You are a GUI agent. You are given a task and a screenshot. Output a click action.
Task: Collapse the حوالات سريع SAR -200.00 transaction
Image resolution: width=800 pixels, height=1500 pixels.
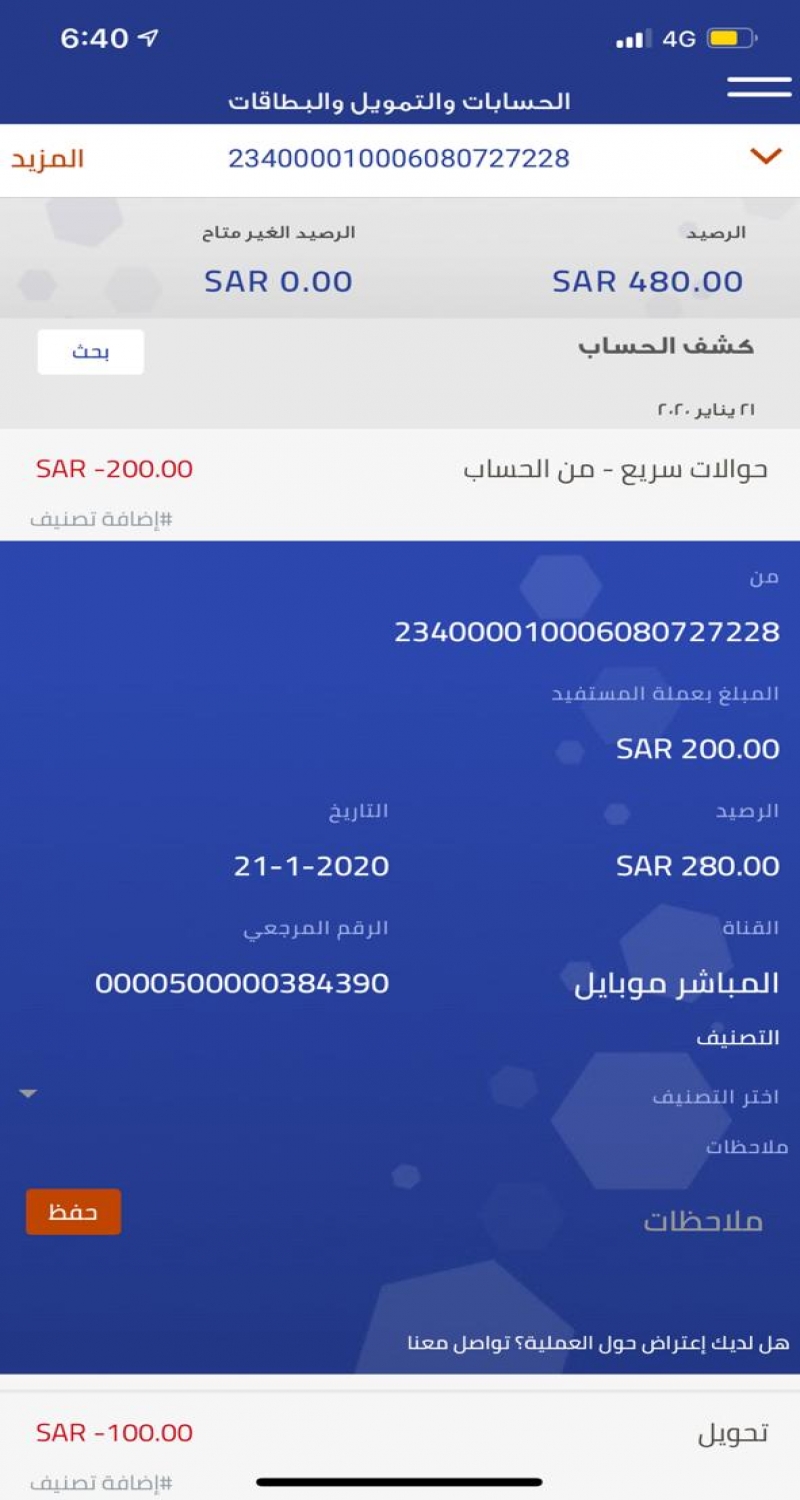[400, 470]
